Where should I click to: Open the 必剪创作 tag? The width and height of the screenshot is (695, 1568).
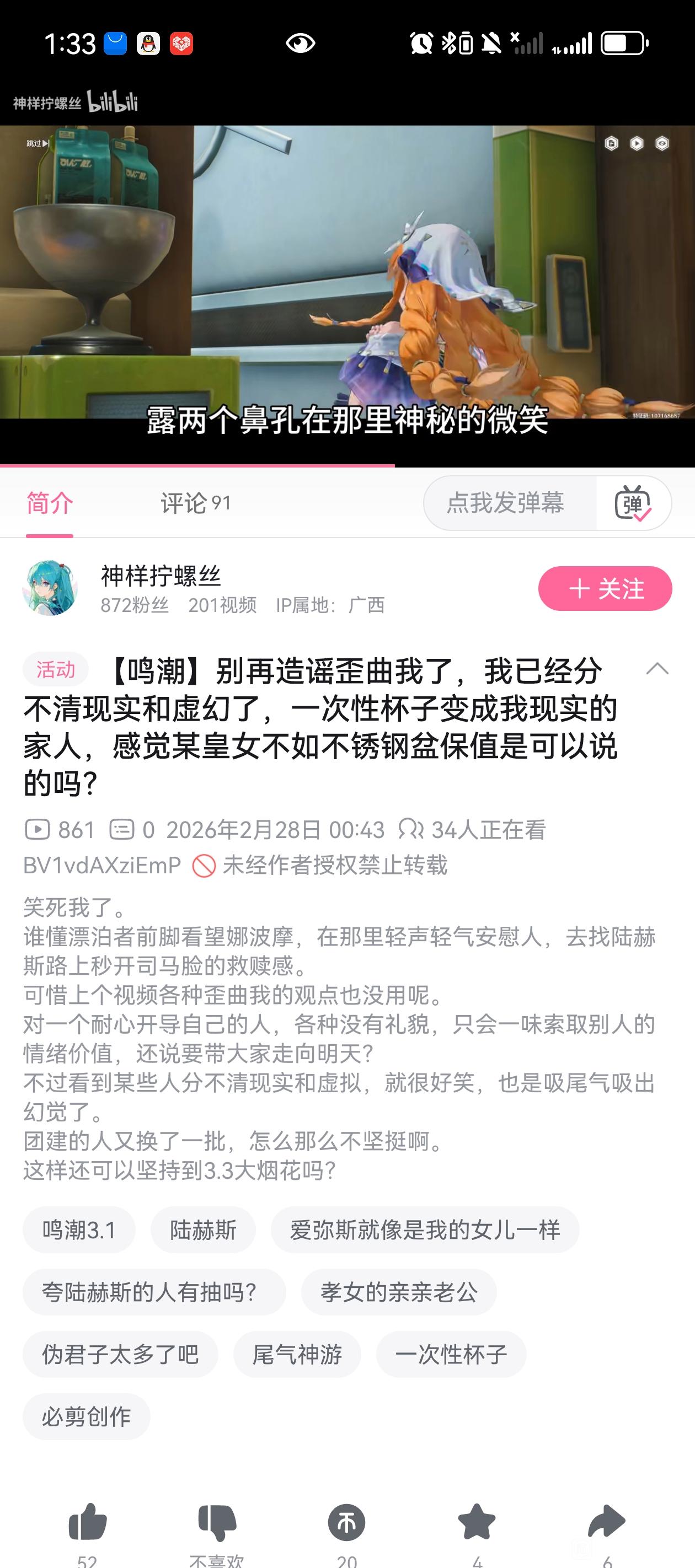click(87, 1416)
